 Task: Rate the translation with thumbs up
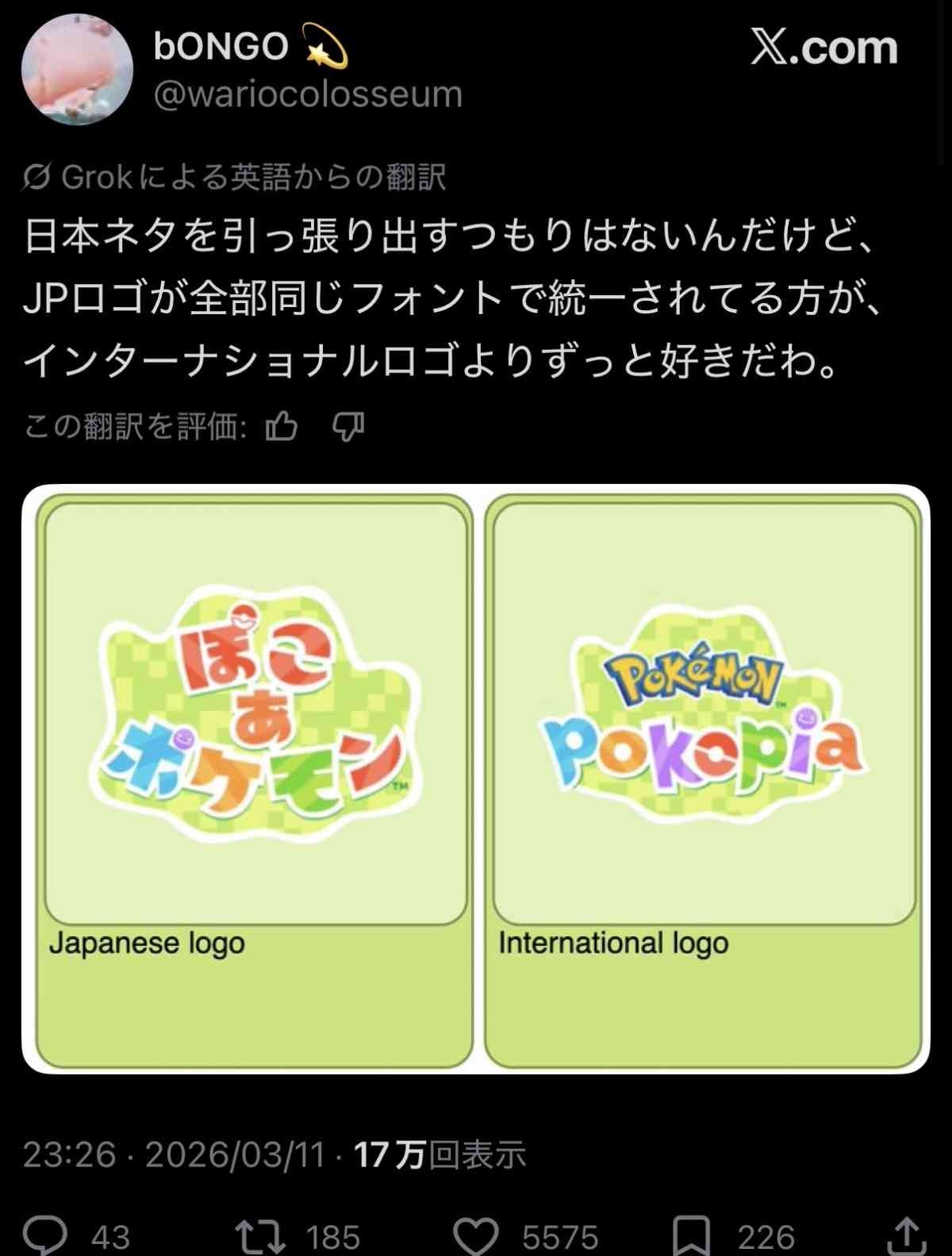point(282,427)
